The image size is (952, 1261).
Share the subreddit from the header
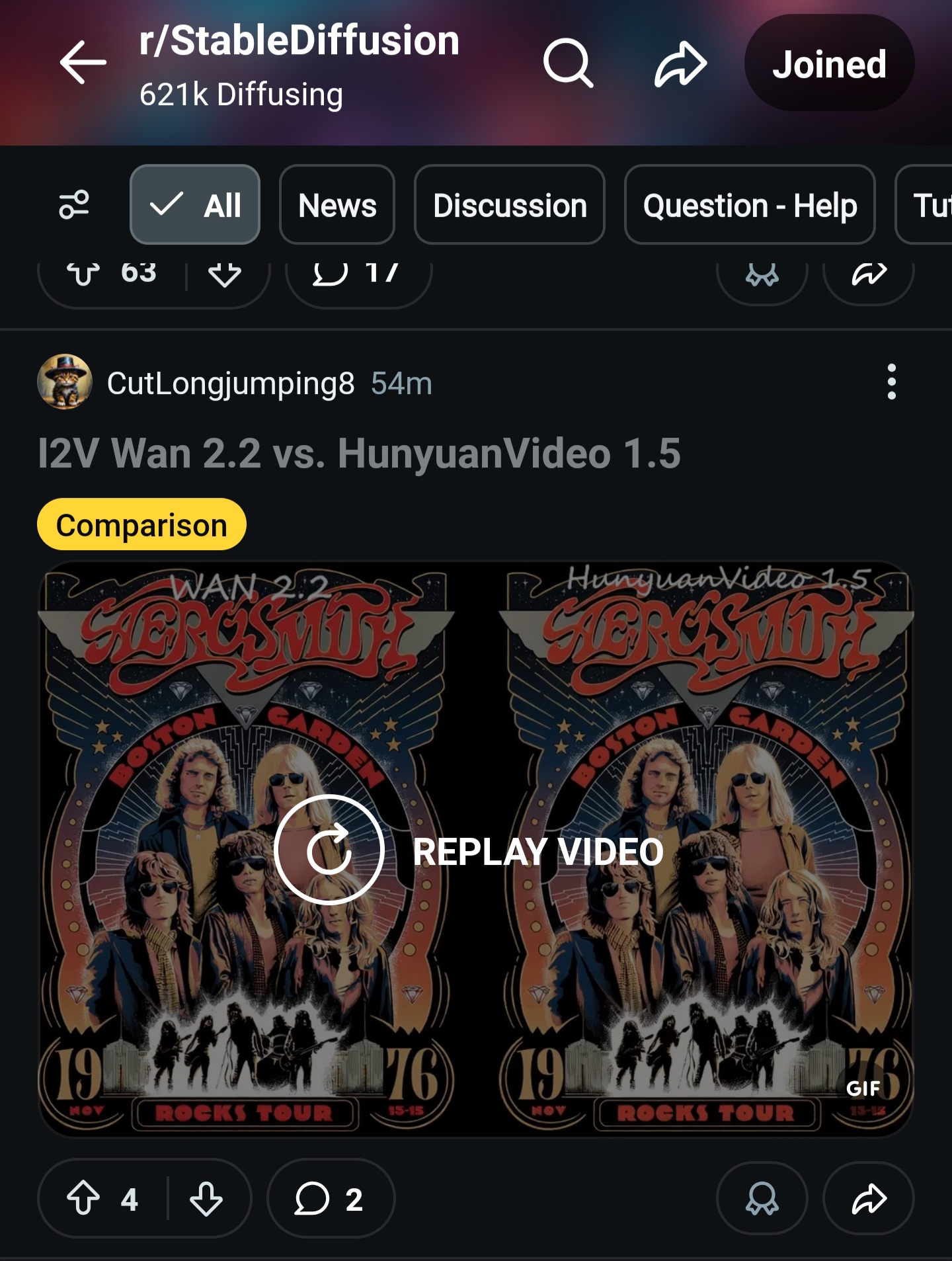680,64
